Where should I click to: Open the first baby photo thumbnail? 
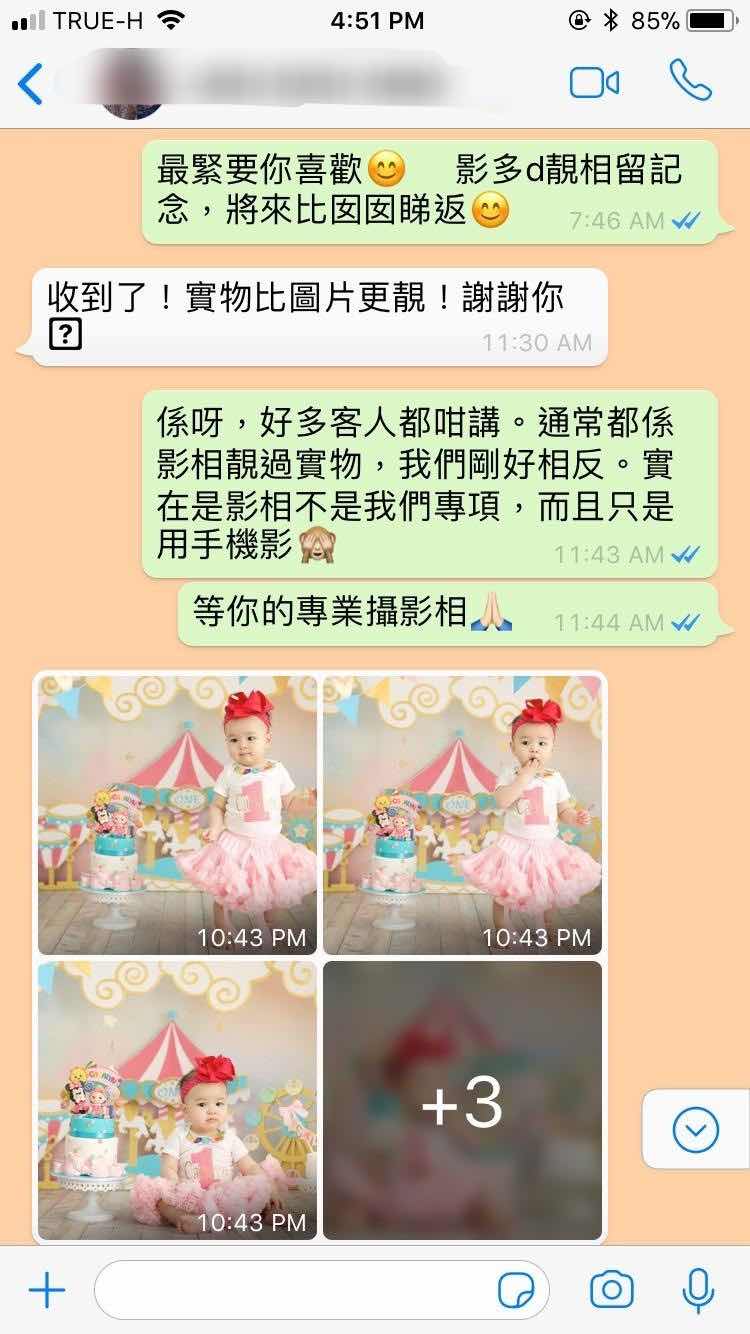click(x=177, y=814)
